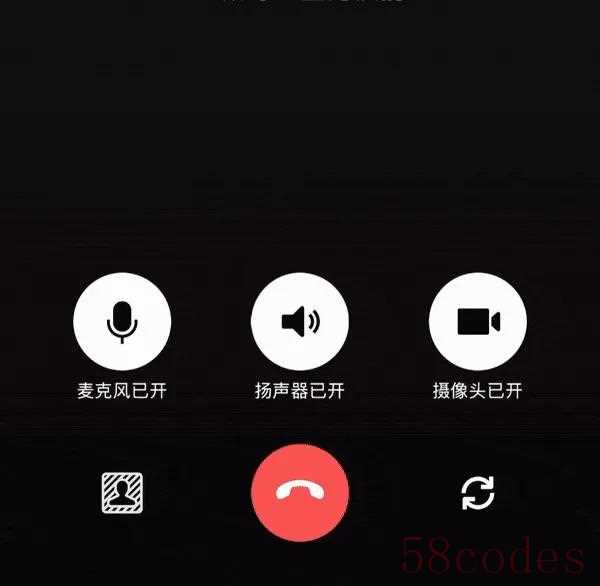This screenshot has width=600, height=586.
Task: Disable the camera (摄像头已开)
Action: pyautogui.click(x=477, y=321)
